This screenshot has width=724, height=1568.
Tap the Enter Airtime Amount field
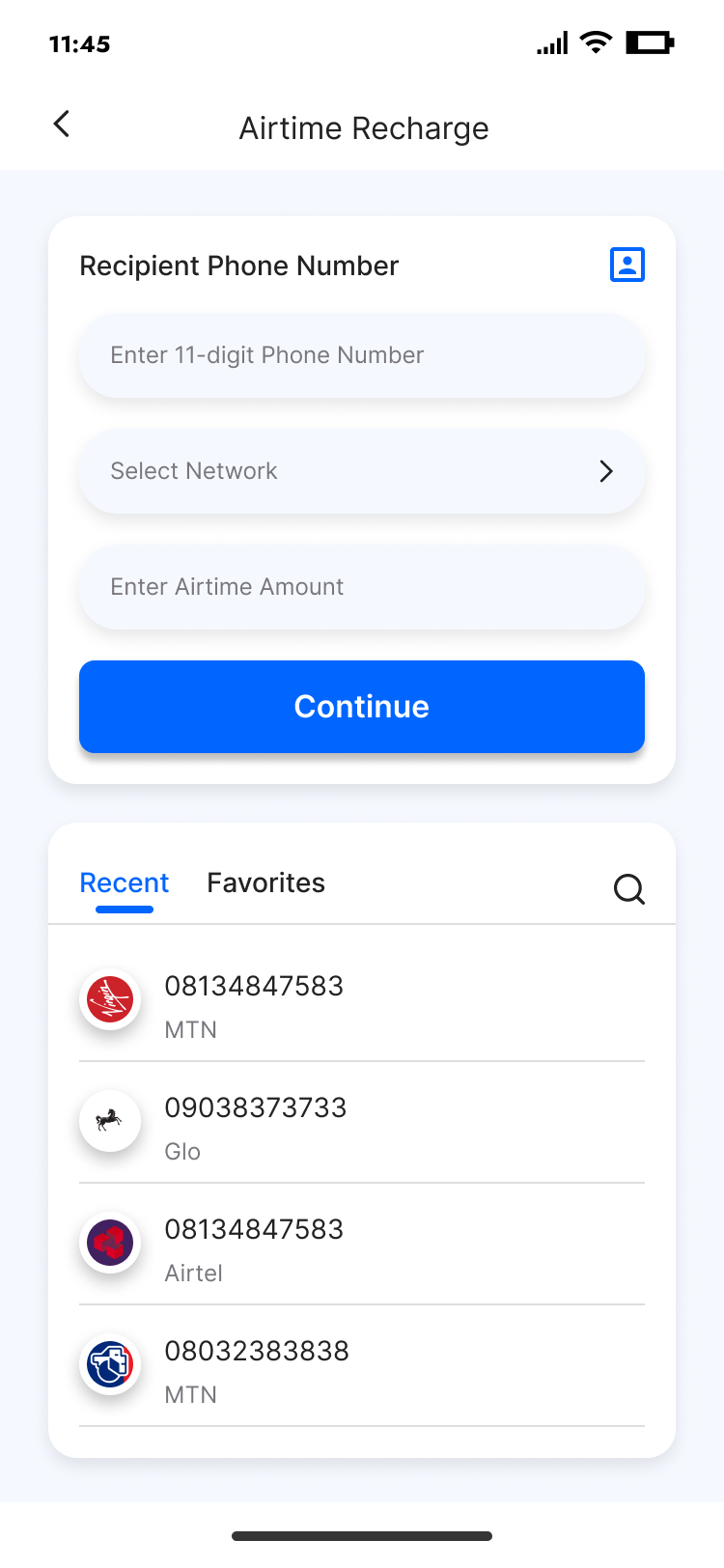click(x=361, y=587)
